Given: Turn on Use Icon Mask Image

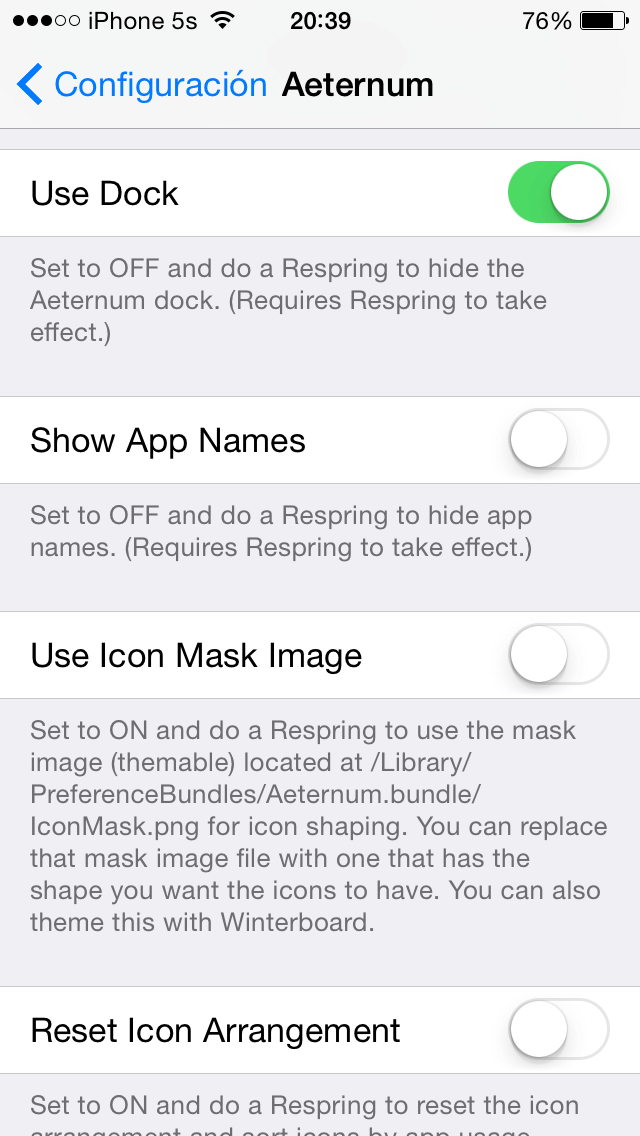Looking at the screenshot, I should (558, 655).
